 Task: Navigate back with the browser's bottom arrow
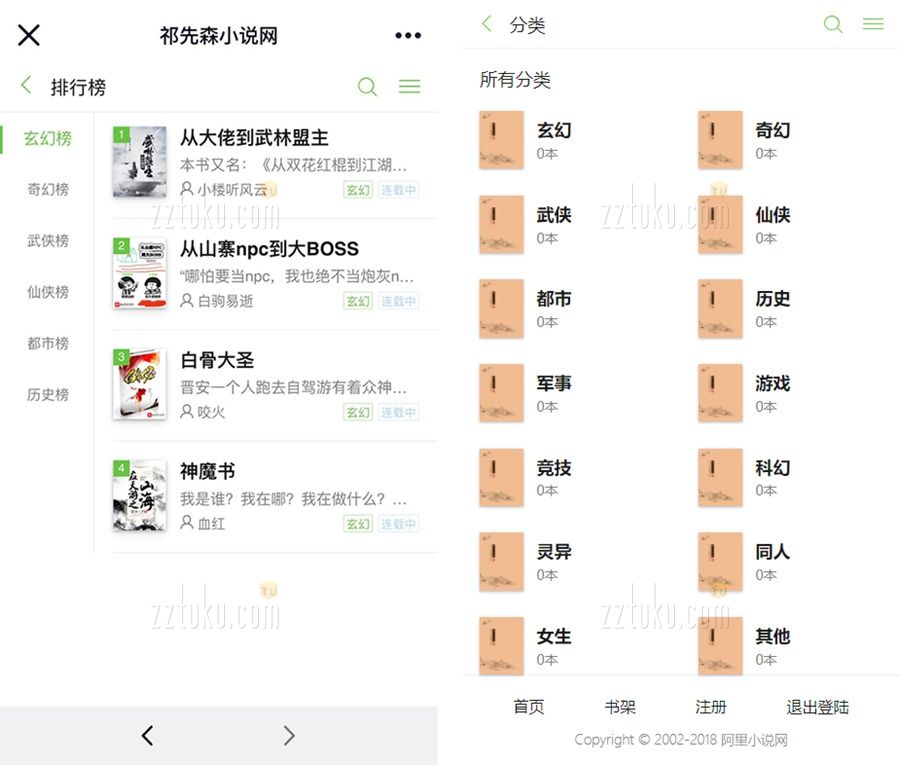point(147,736)
